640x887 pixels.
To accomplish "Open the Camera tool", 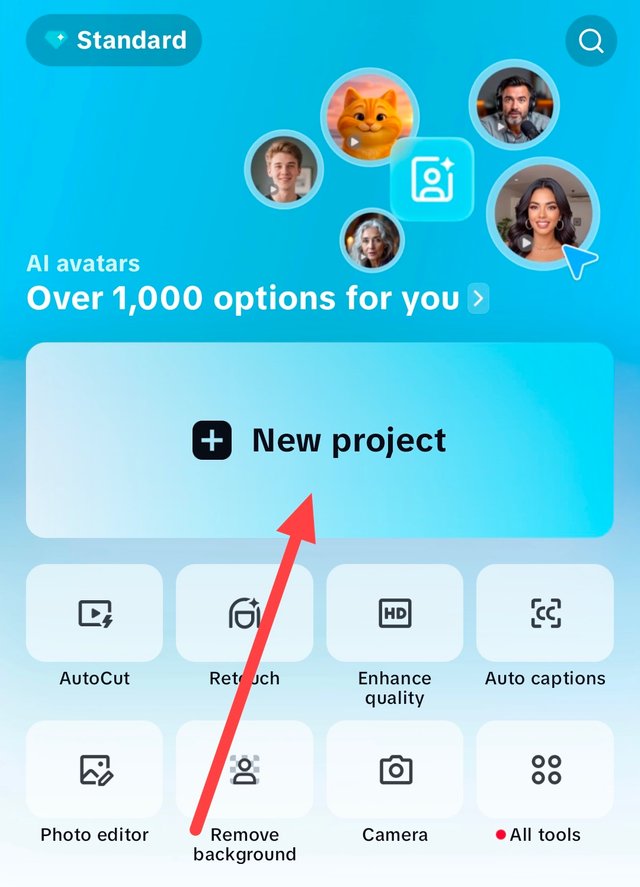I will 395,770.
